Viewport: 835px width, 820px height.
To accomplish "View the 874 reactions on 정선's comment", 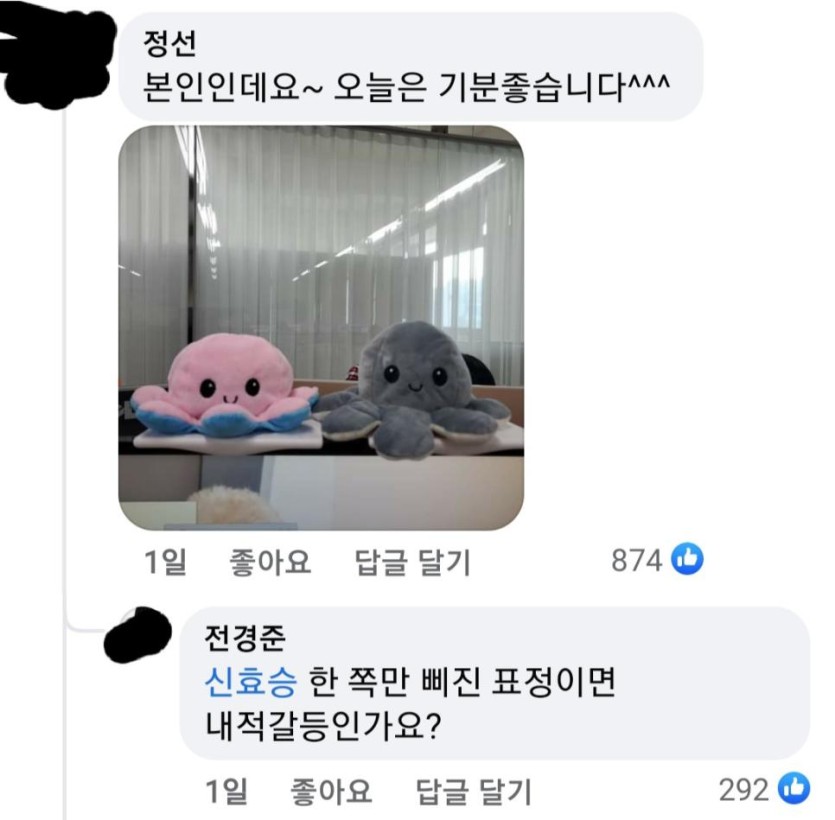I will tap(657, 561).
